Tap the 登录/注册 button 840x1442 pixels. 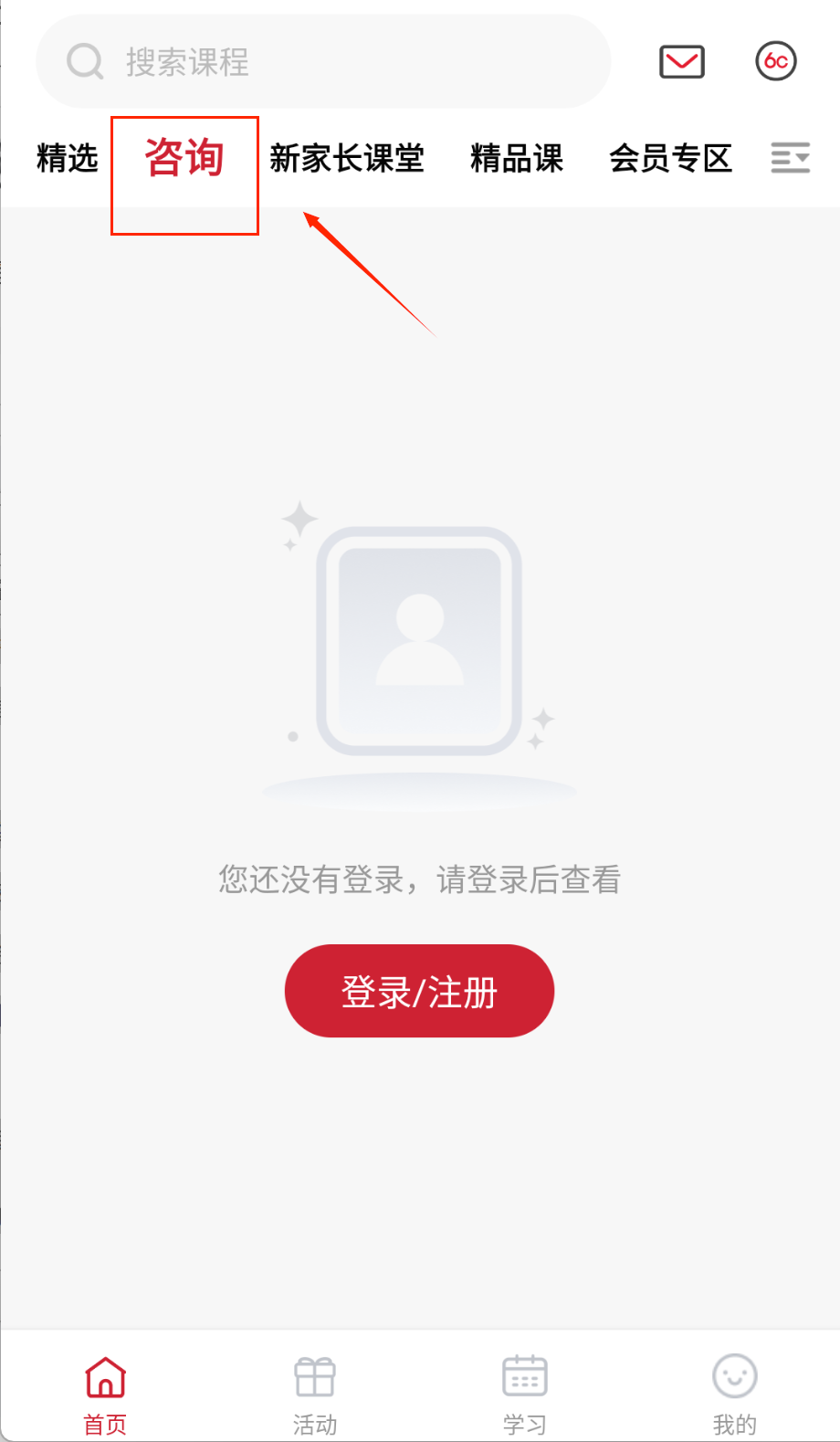tap(419, 991)
